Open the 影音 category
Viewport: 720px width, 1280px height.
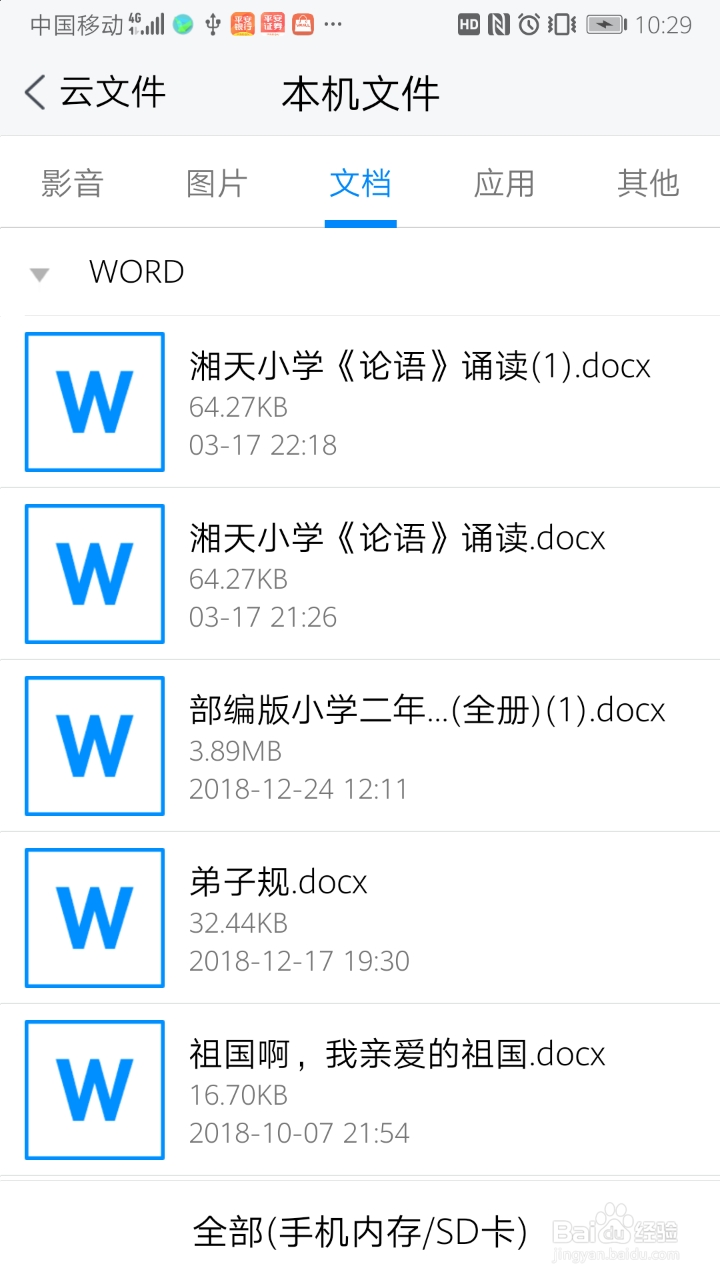click(72, 183)
